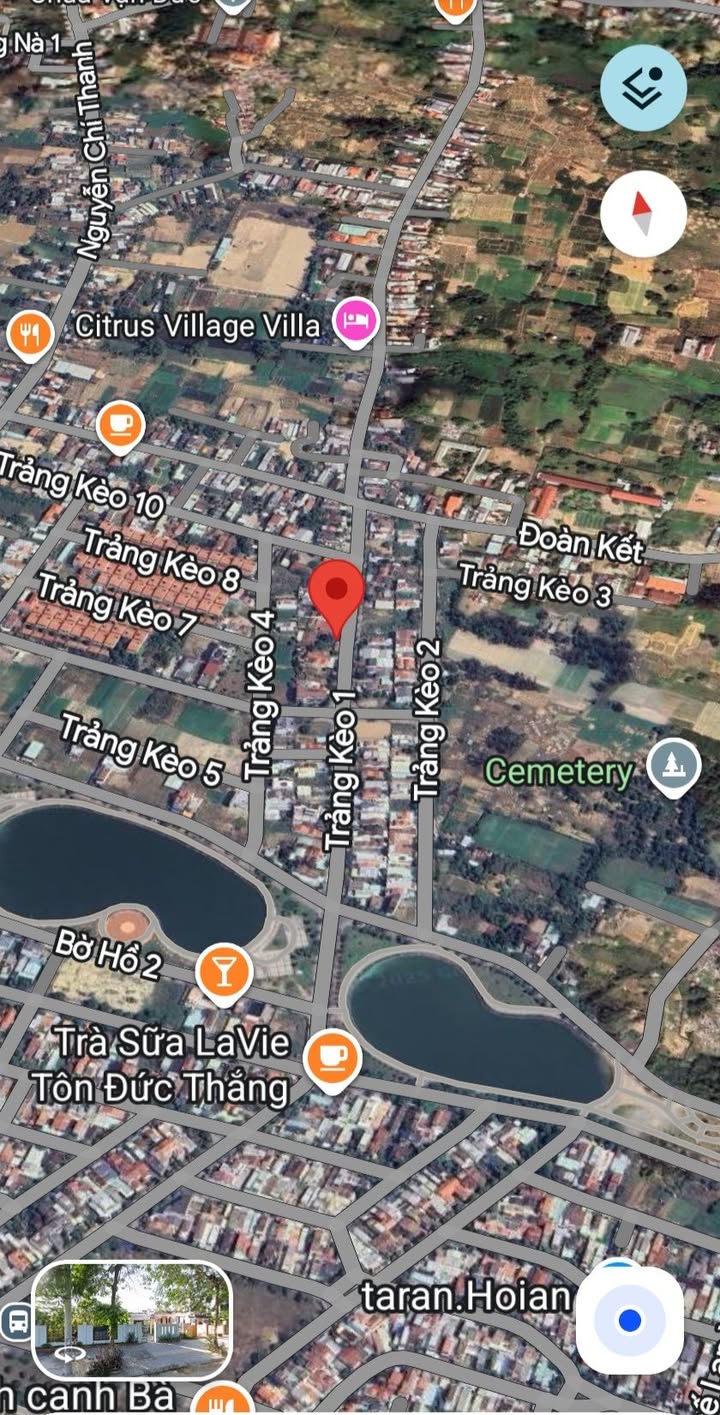Tap the compass to reset north
Viewport: 720px width, 1415px height.
pyautogui.click(x=643, y=213)
